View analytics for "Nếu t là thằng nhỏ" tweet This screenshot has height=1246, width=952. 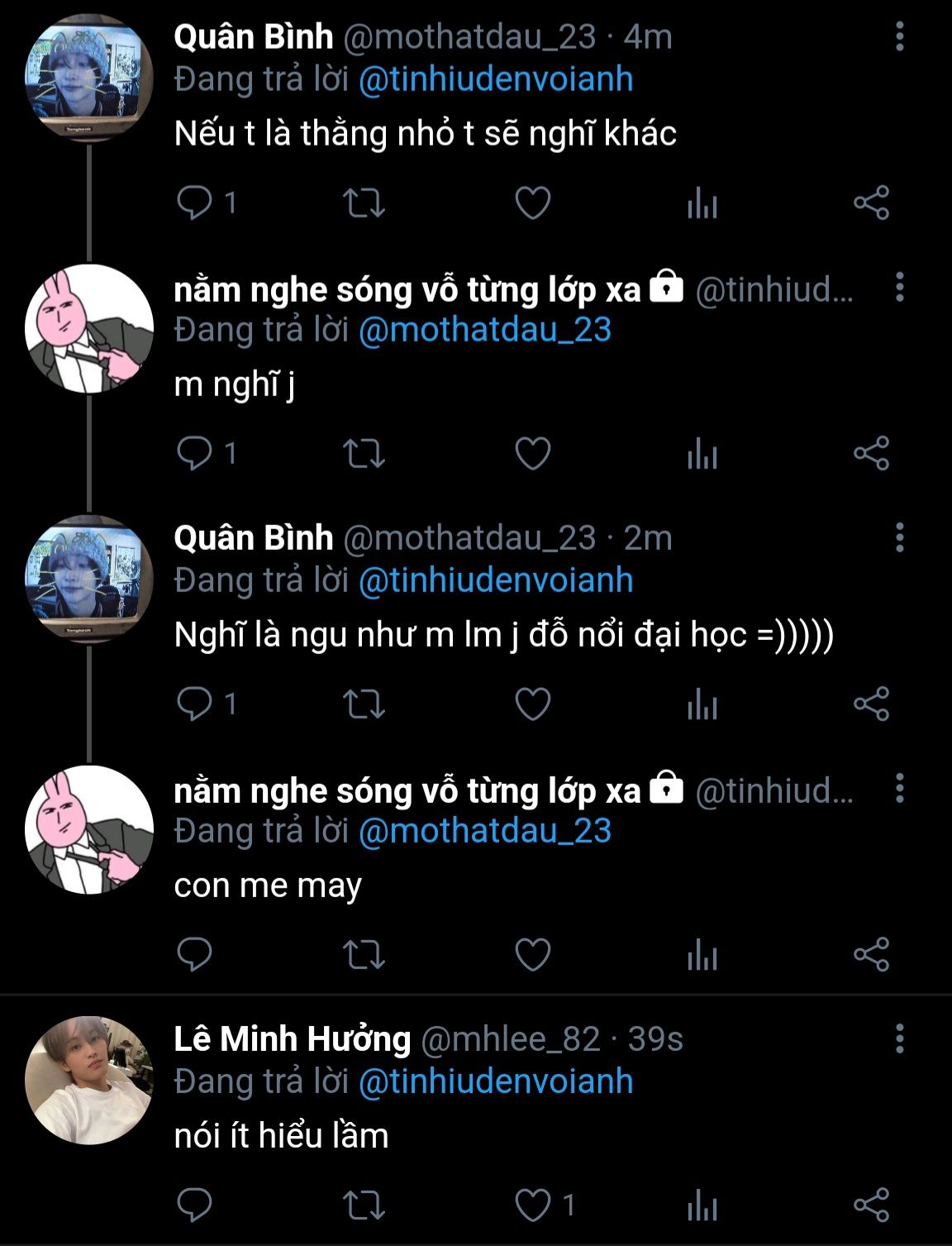click(x=702, y=203)
